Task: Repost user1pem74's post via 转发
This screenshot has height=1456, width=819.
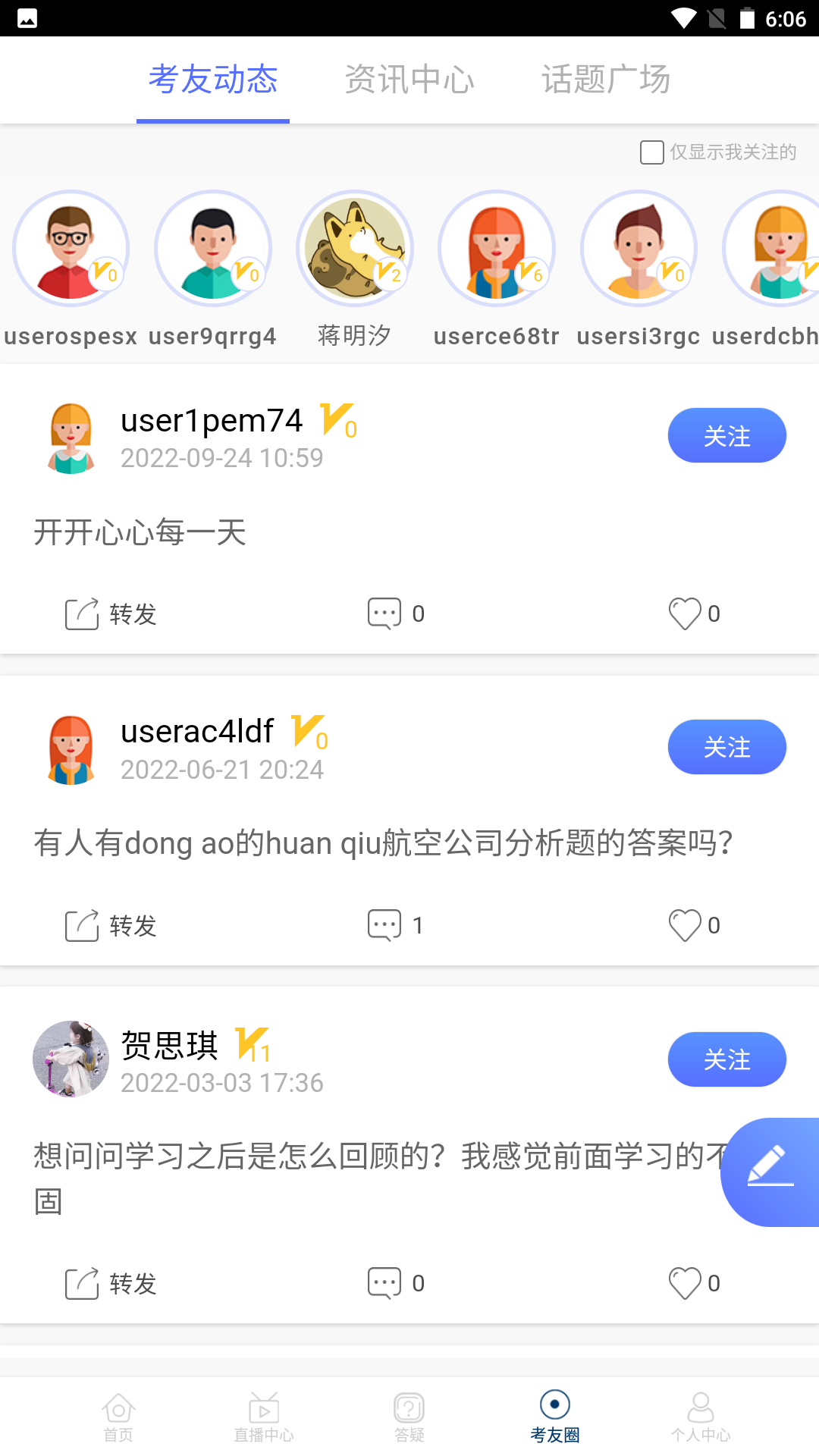Action: (111, 613)
